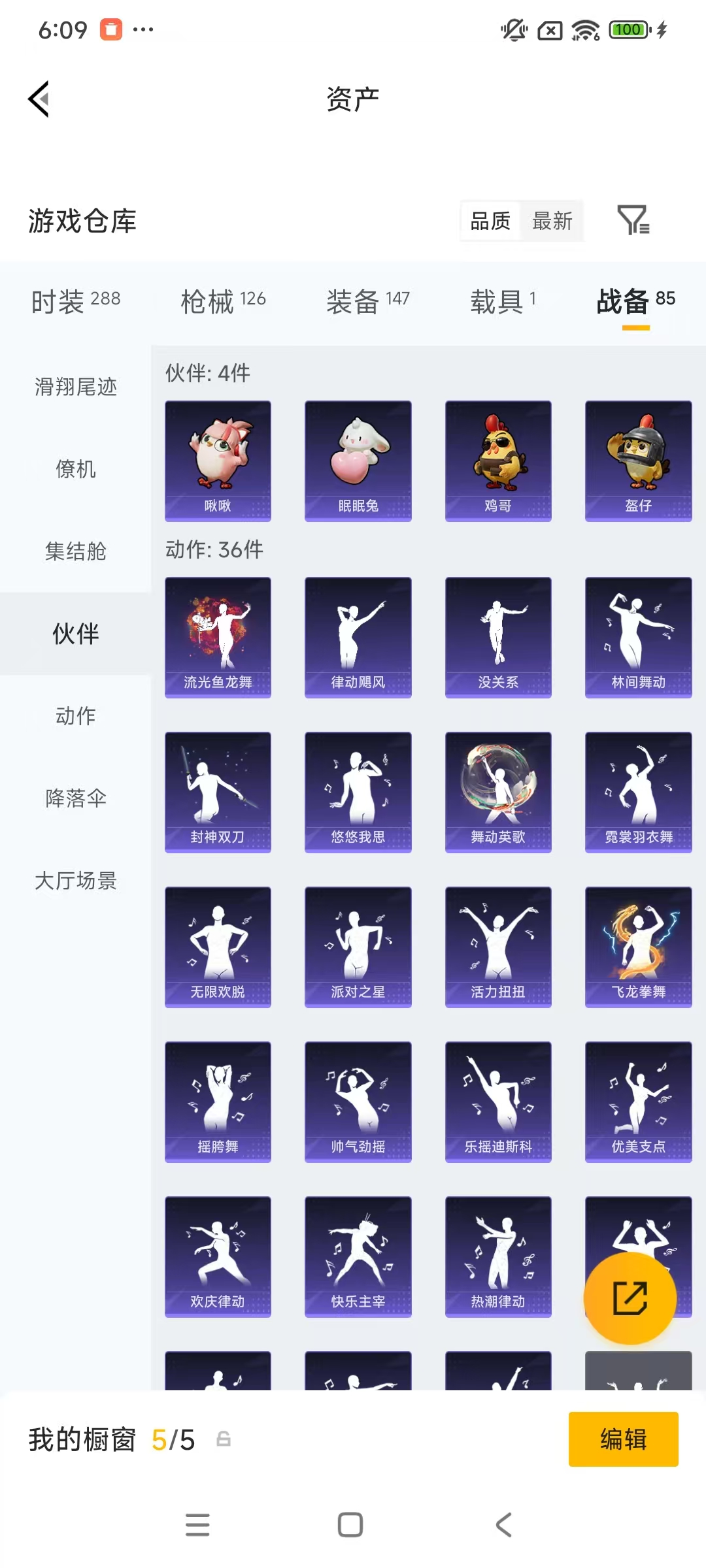Select the 啾啾 companion thumbnail
This screenshot has width=706, height=1568.
218,461
